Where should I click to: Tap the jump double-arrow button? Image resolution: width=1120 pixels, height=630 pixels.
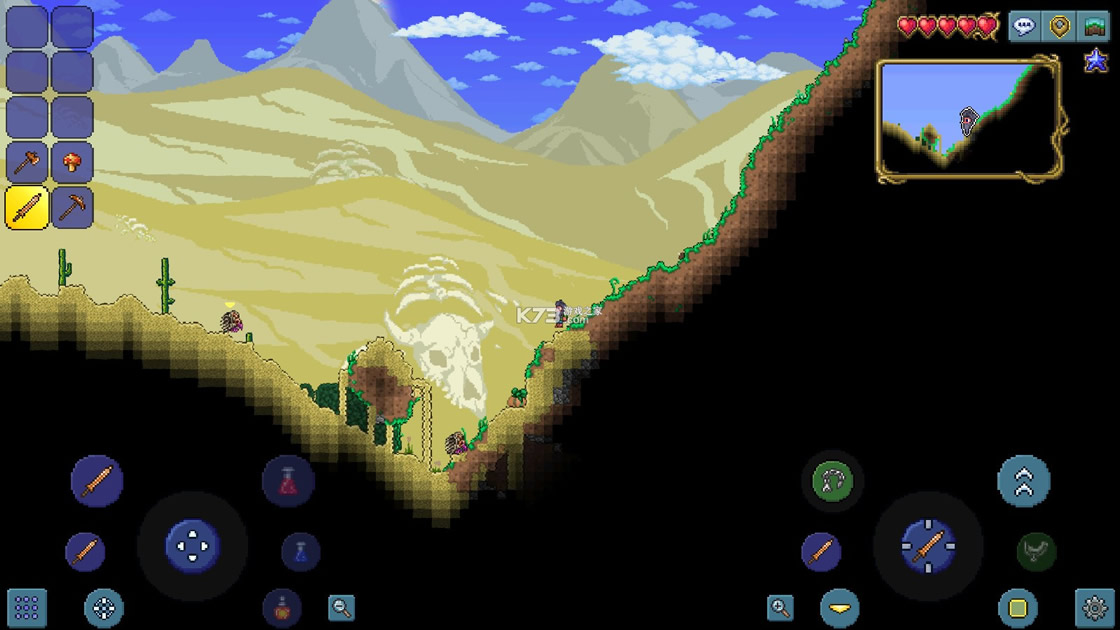[1024, 481]
